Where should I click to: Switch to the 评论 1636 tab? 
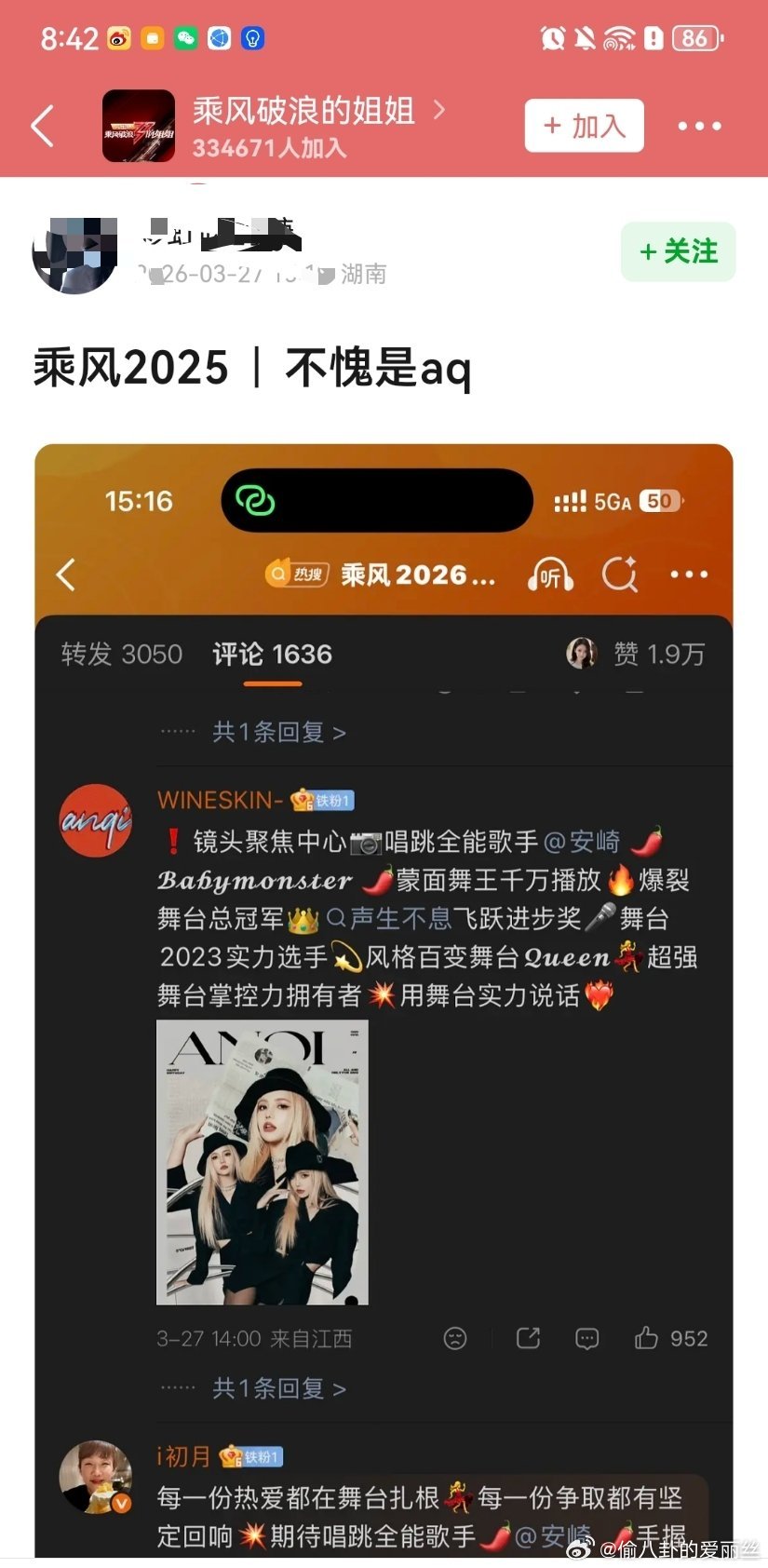(270, 654)
